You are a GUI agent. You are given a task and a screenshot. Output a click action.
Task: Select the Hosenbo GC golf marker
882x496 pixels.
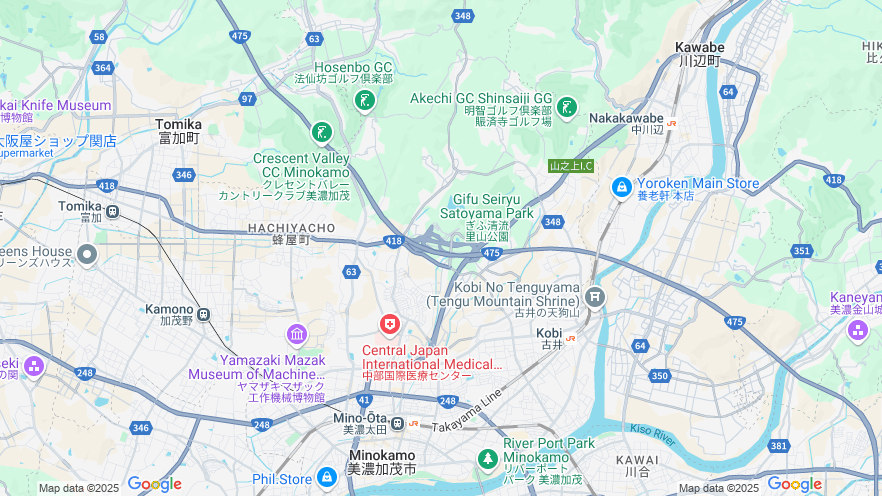364,99
